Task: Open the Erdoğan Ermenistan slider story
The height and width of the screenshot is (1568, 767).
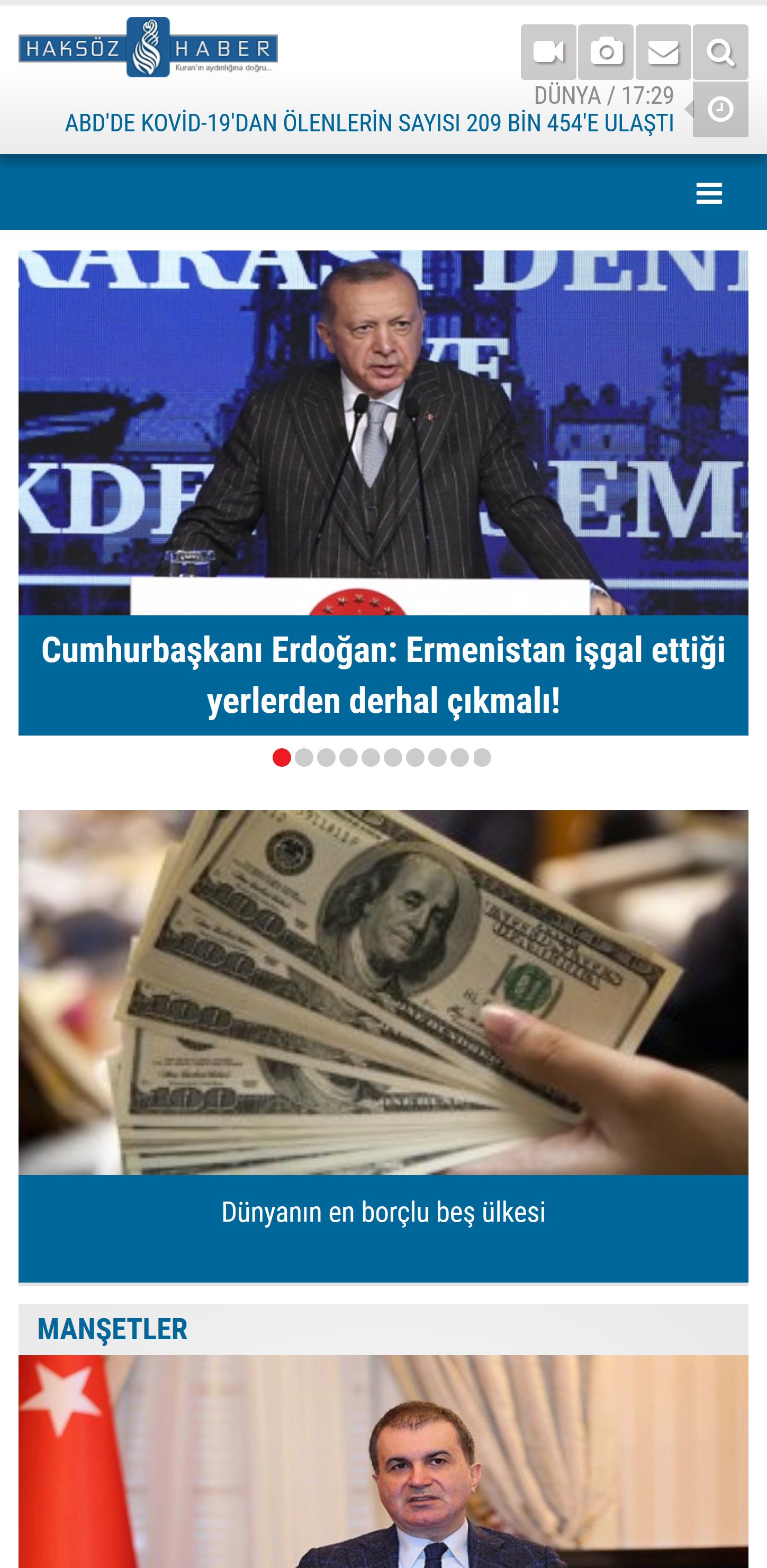Action: tap(383, 432)
